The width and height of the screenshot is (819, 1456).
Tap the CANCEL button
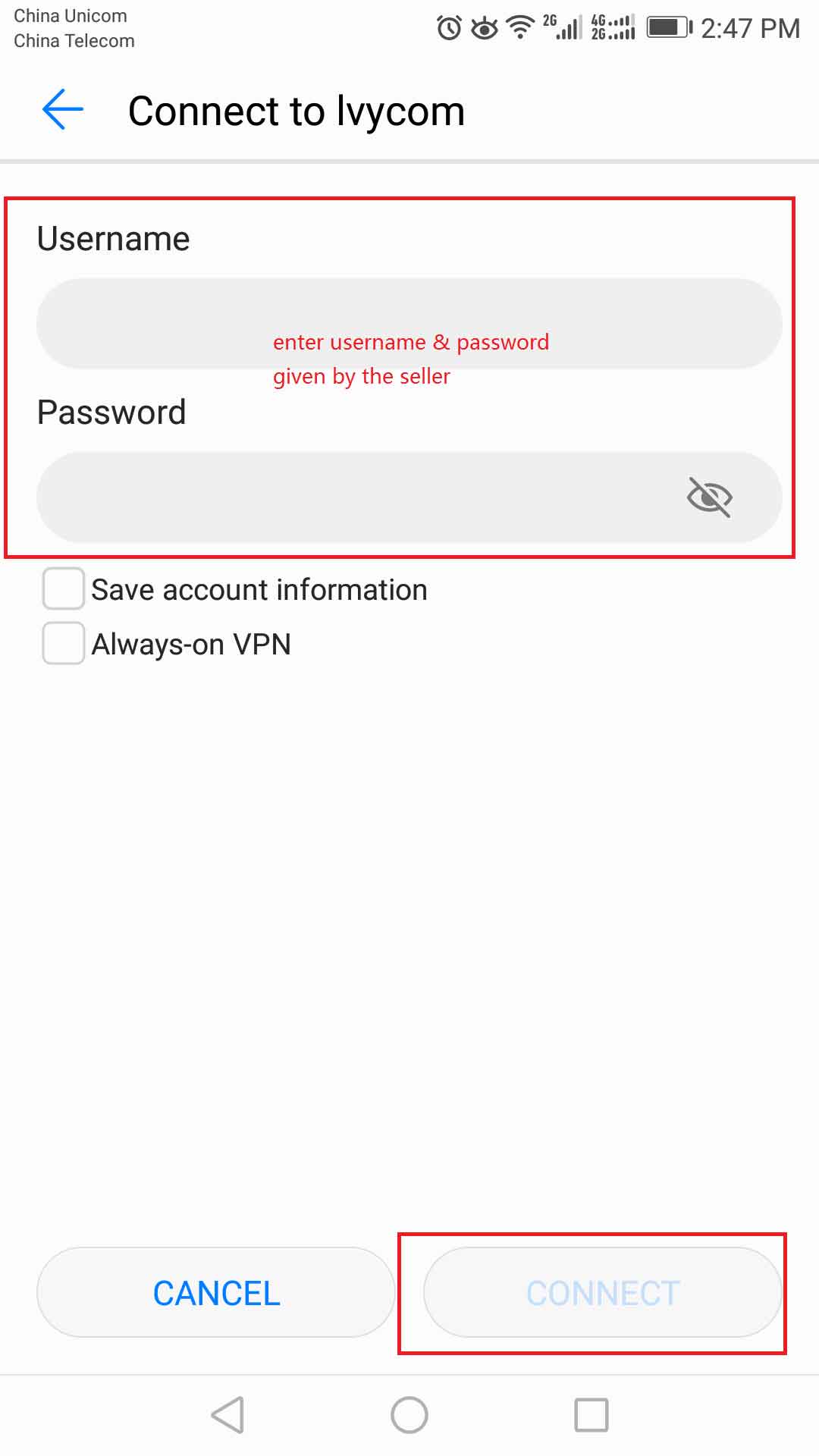[x=216, y=1292]
